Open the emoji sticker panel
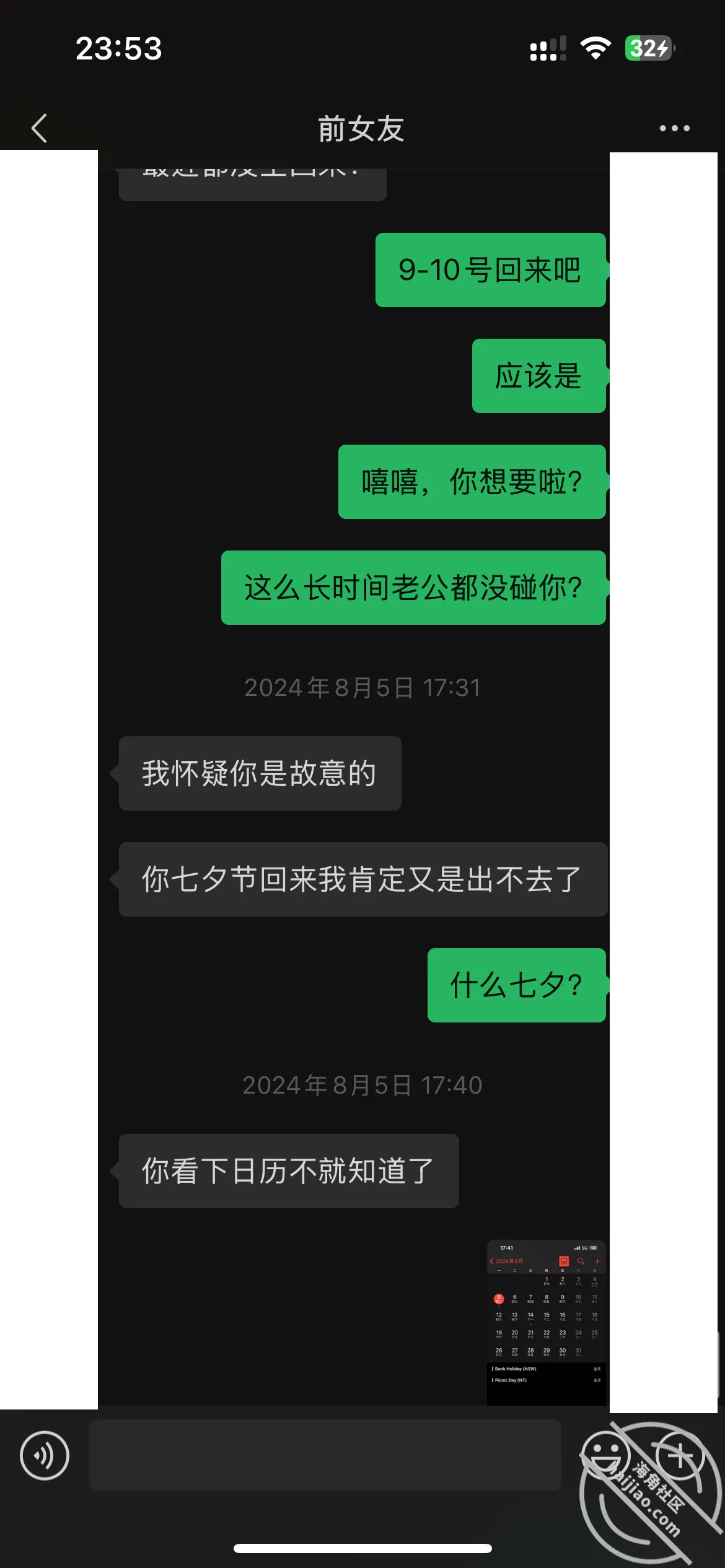The width and height of the screenshot is (725, 1568). (605, 1455)
